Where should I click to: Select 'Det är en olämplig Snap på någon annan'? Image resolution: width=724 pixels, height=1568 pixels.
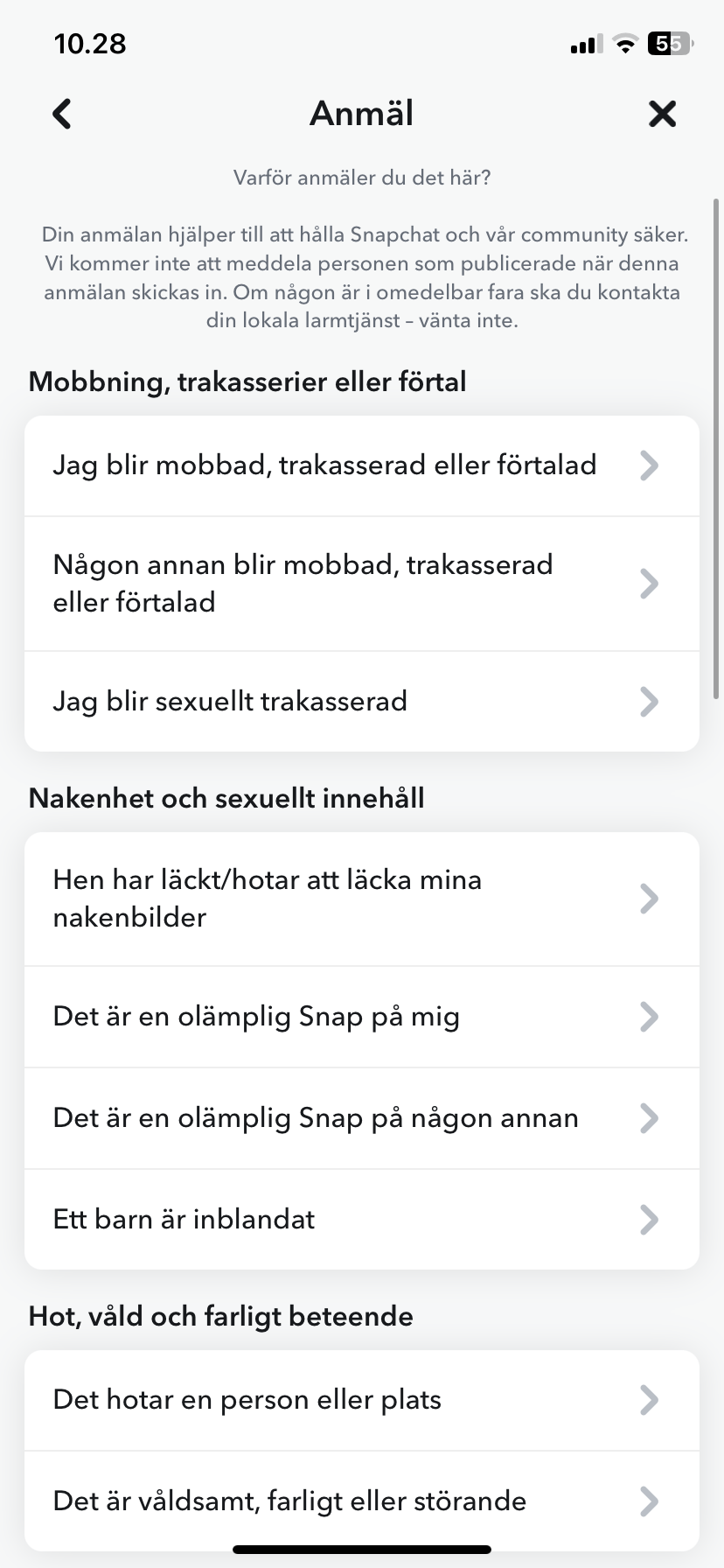(315, 1117)
